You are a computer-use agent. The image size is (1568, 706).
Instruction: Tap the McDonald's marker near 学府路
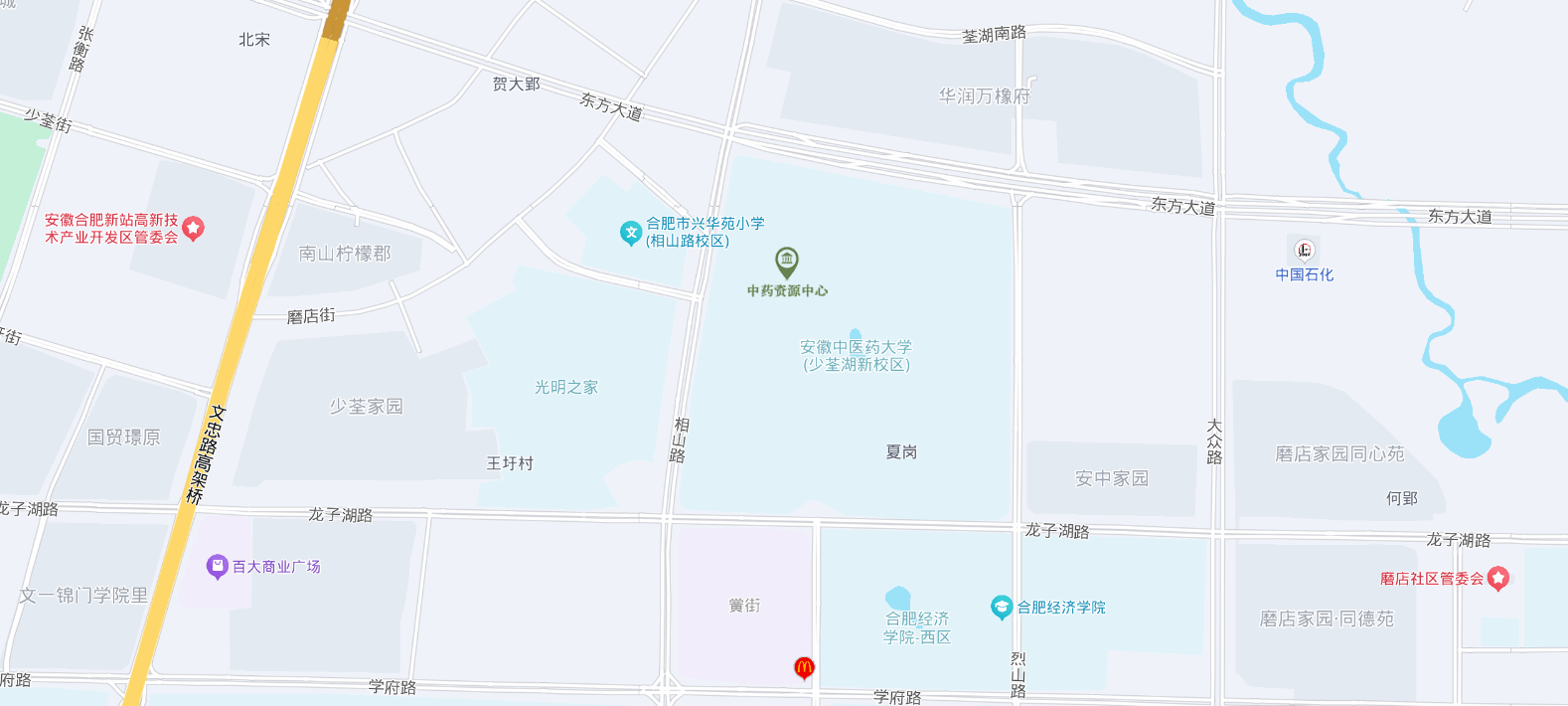[804, 668]
